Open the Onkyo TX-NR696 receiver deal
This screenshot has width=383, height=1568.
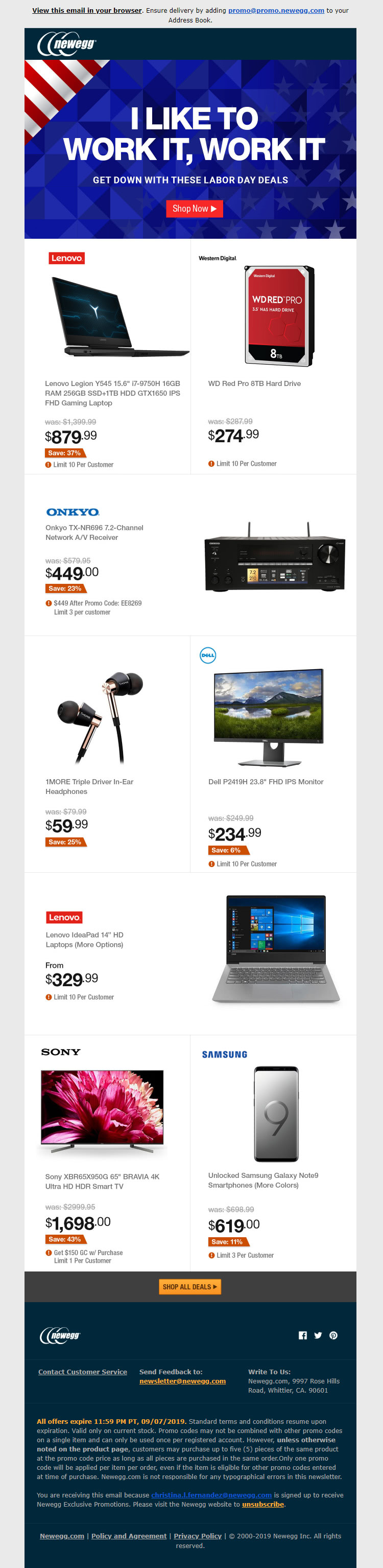[94, 532]
